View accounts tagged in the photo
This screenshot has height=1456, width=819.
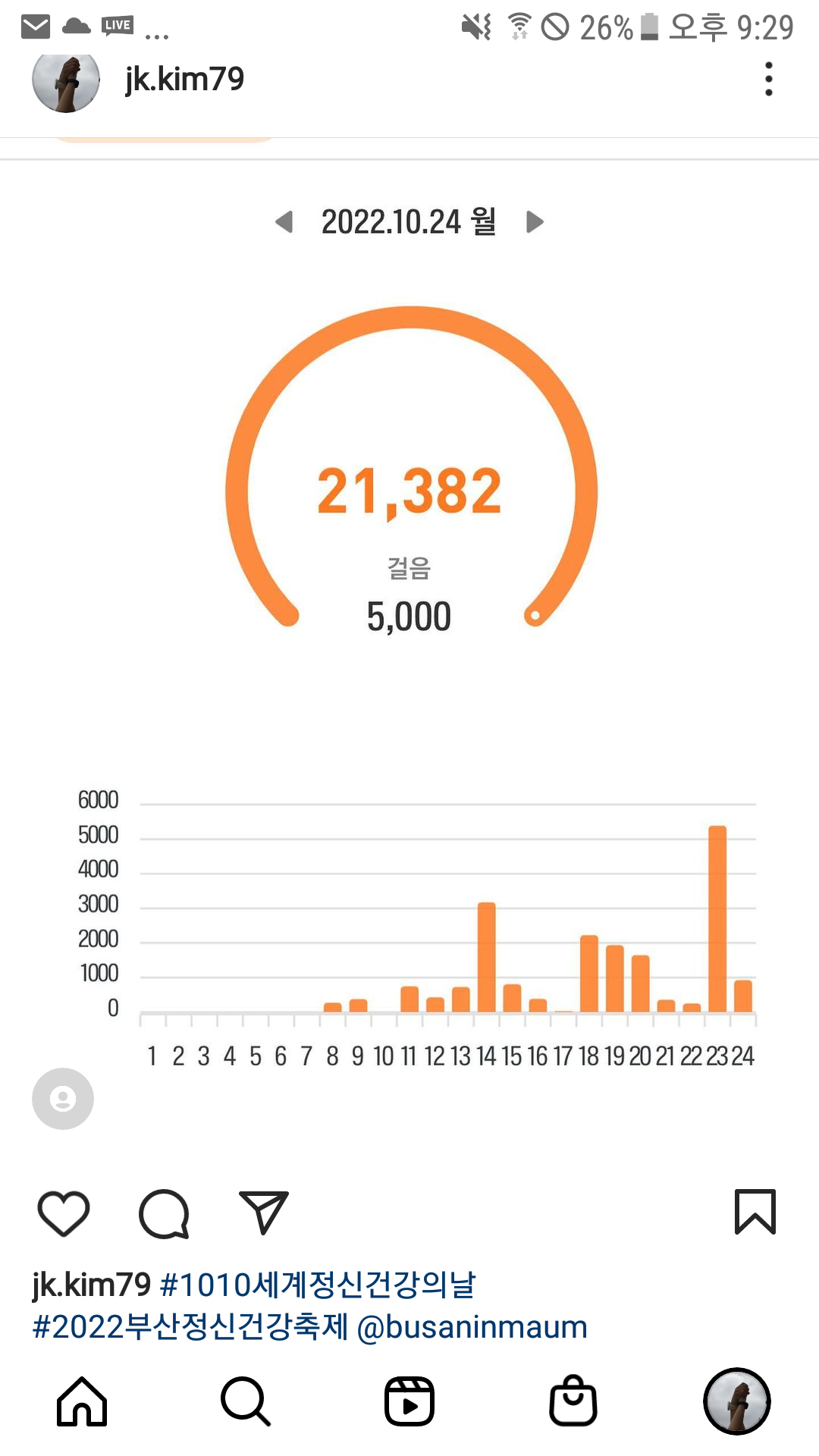click(63, 1098)
